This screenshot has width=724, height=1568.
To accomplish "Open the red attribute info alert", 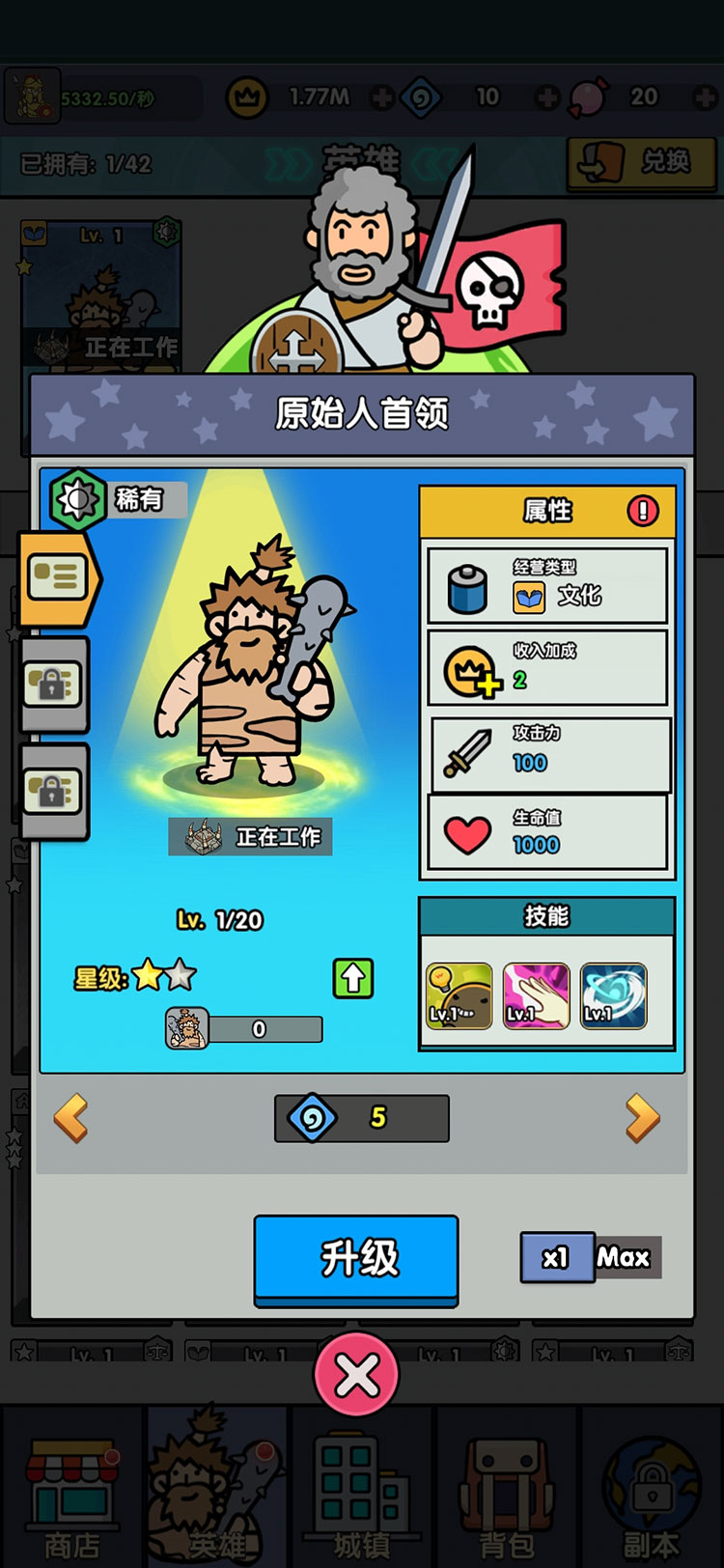I will point(643,510).
